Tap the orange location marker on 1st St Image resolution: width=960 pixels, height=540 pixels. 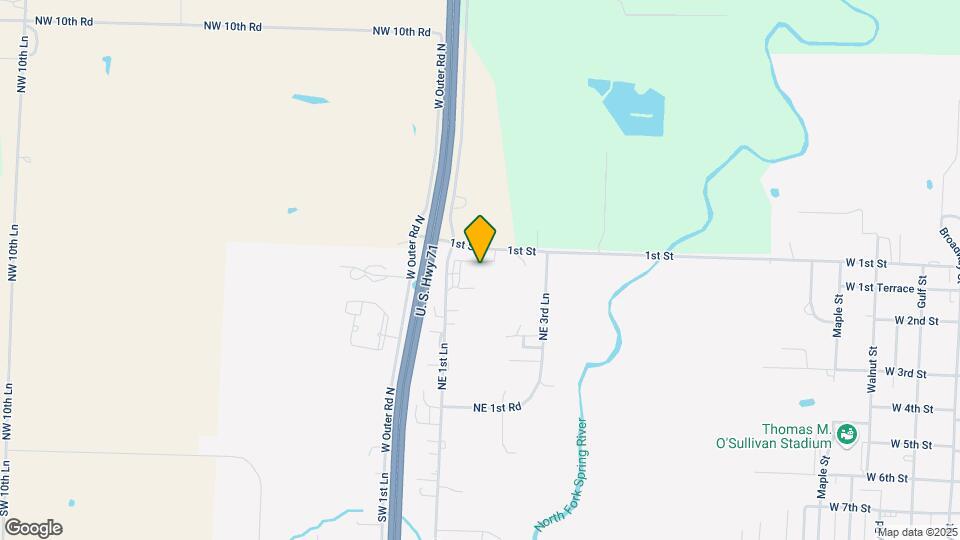[x=481, y=238]
